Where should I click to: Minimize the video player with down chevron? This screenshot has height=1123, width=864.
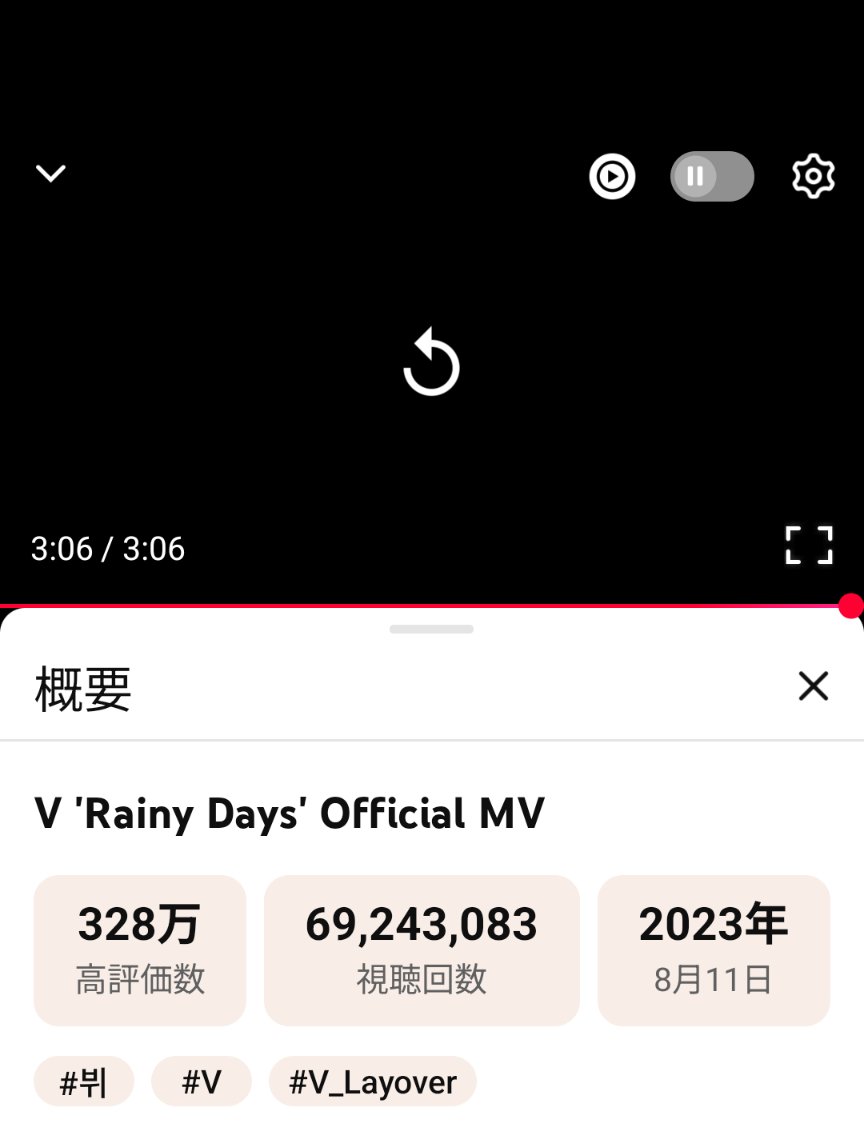coord(50,174)
